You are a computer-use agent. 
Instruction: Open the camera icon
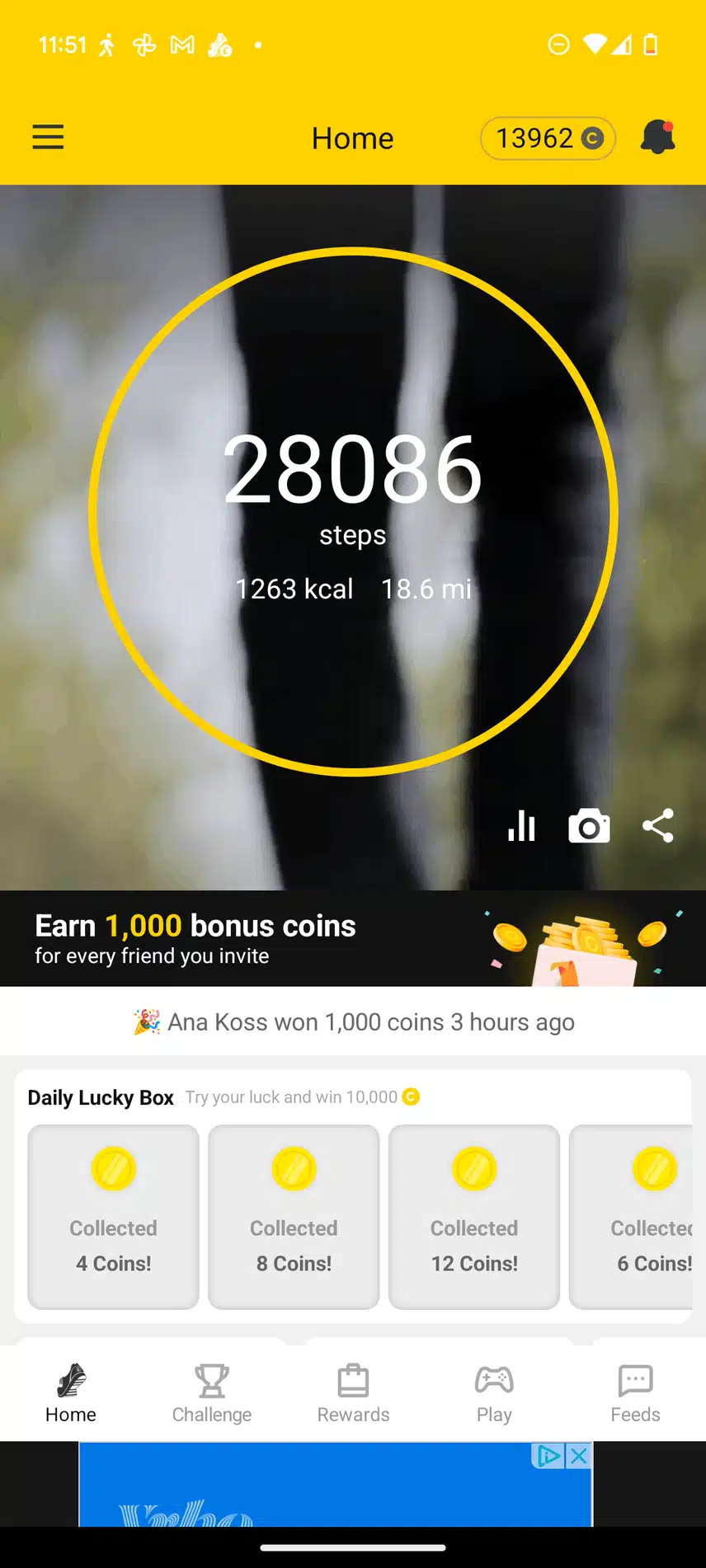[x=589, y=826]
